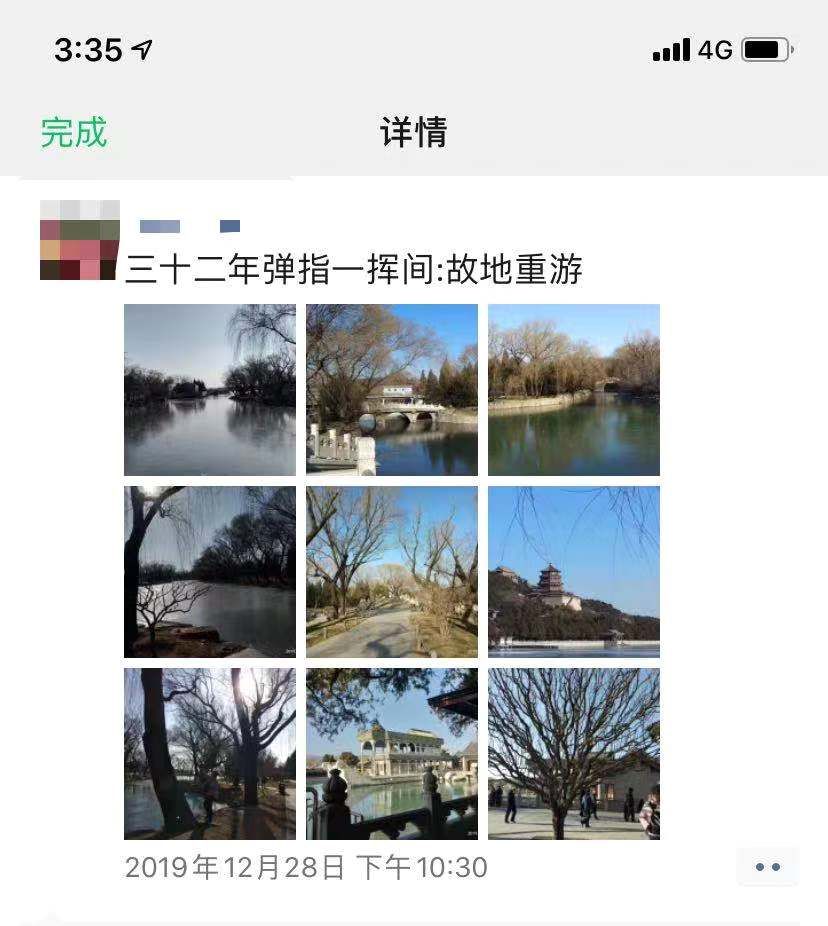View the lakeside tree trunks silhouette photo
The width and height of the screenshot is (828, 926).
pos(210,754)
